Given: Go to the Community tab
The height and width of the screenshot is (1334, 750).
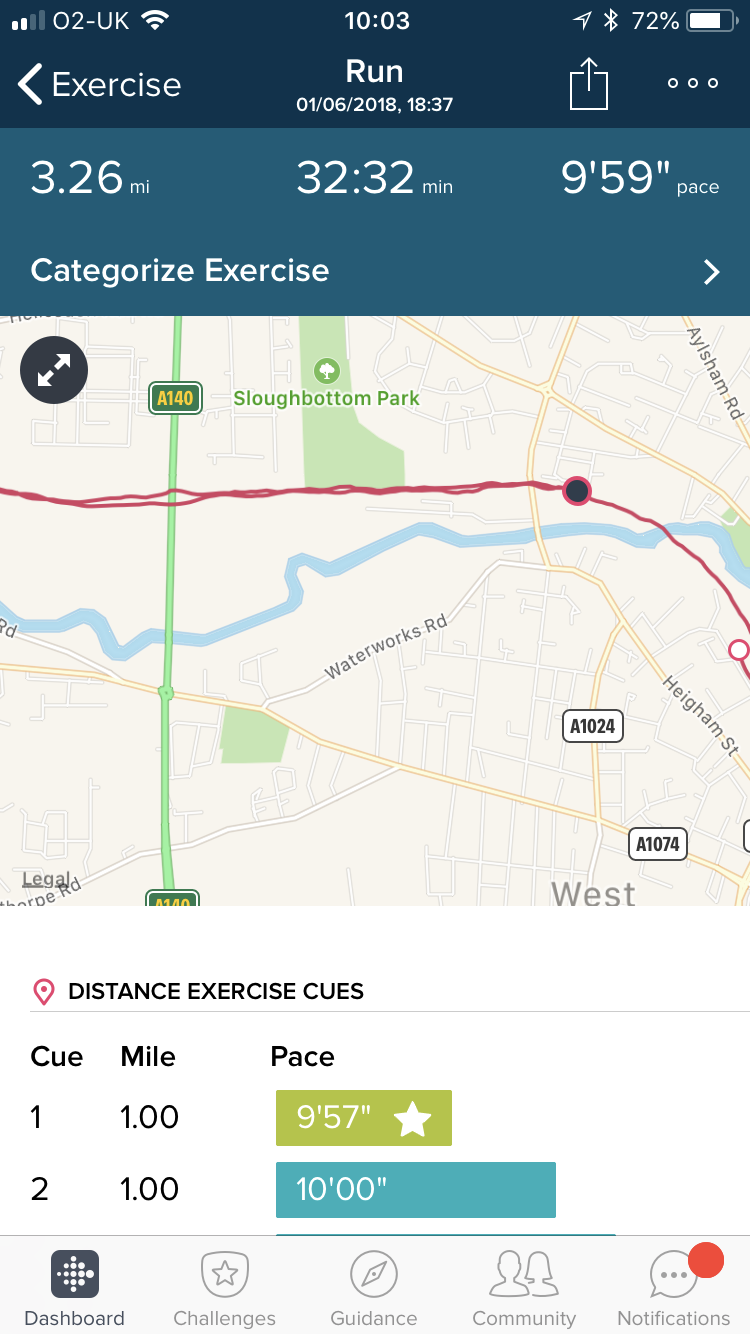Looking at the screenshot, I should 524,1289.
